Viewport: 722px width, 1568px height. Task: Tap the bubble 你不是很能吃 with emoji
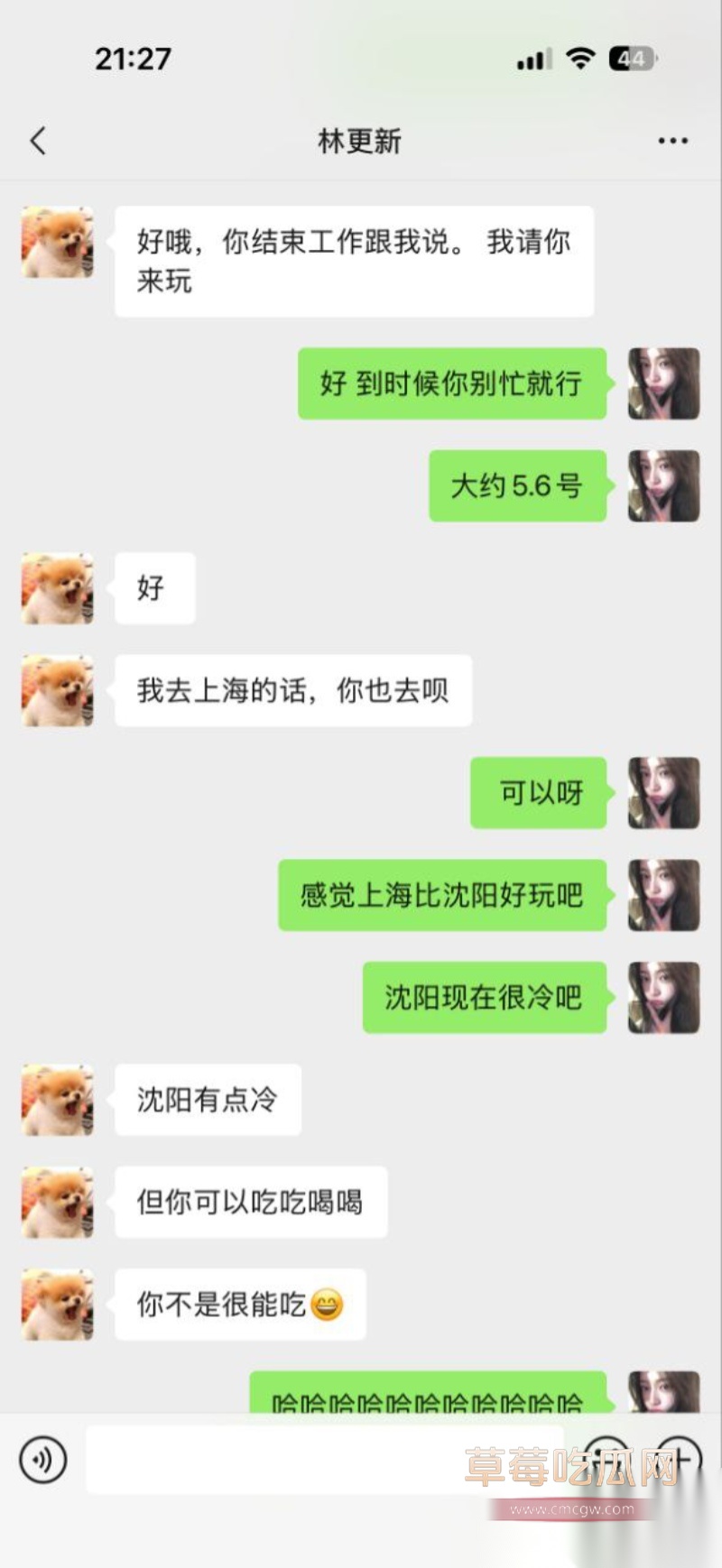tap(241, 1303)
